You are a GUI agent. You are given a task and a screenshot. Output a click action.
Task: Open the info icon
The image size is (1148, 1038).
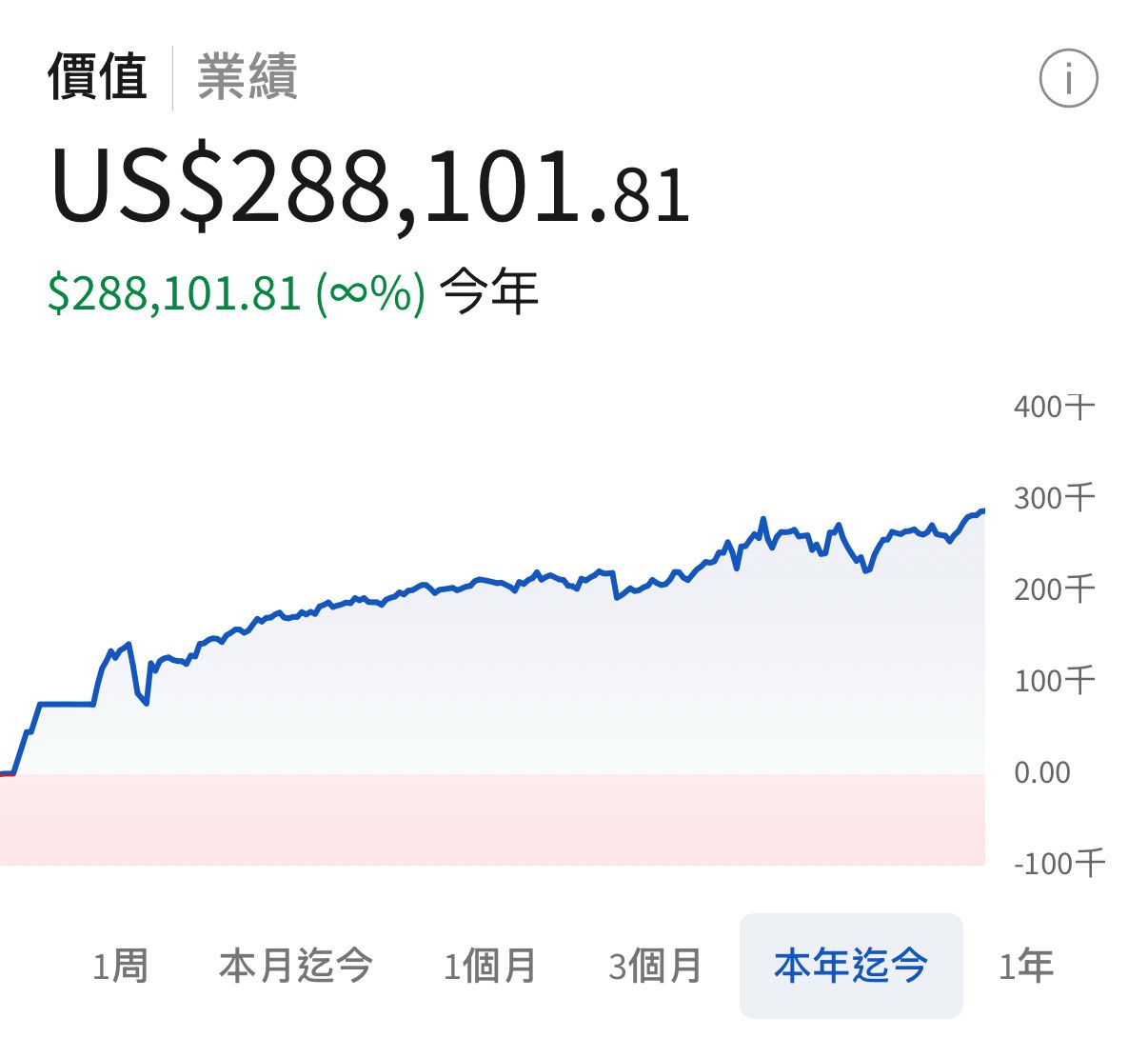click(x=1068, y=78)
